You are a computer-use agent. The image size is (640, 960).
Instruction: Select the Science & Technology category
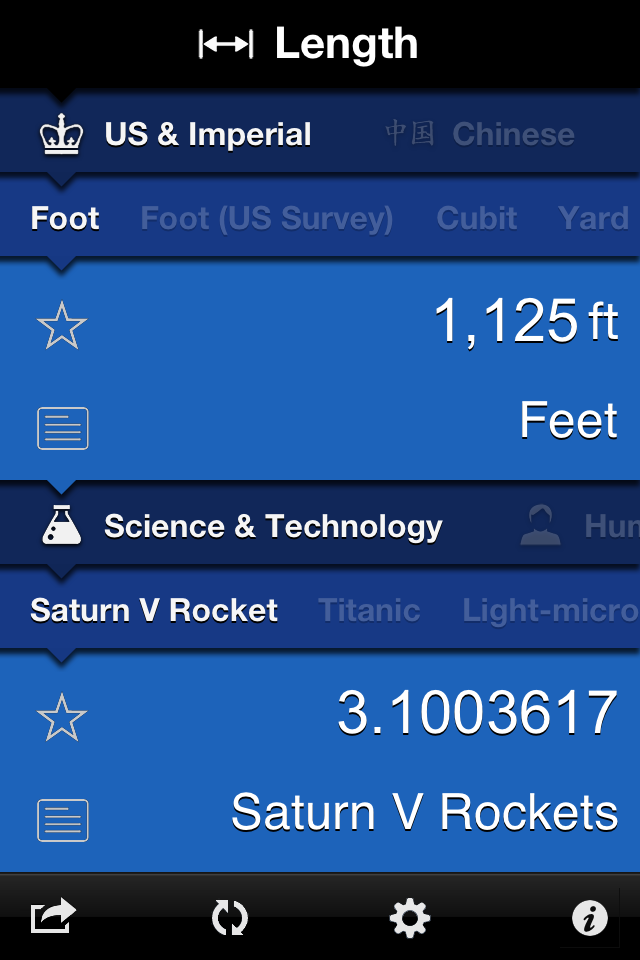point(243,526)
